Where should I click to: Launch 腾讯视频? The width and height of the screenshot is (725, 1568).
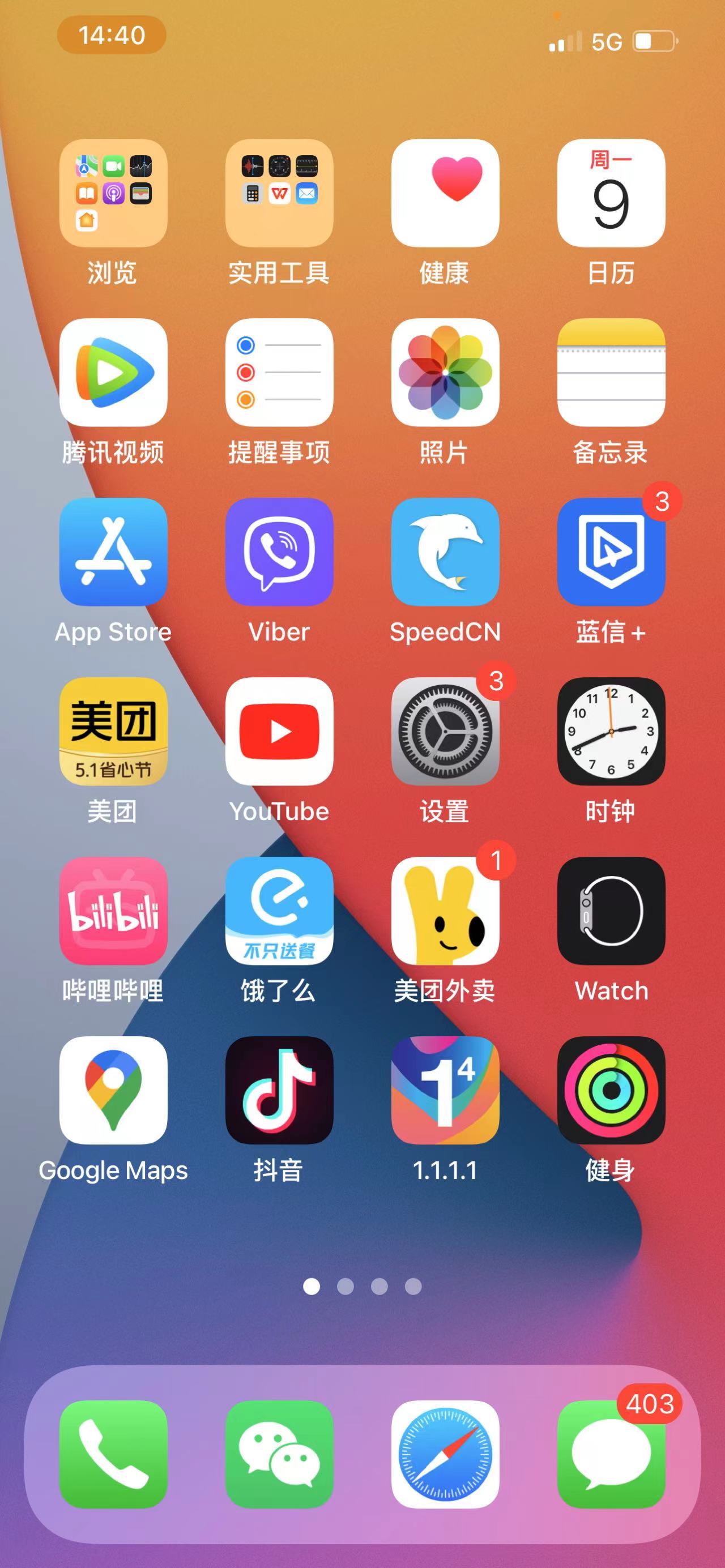(x=113, y=372)
